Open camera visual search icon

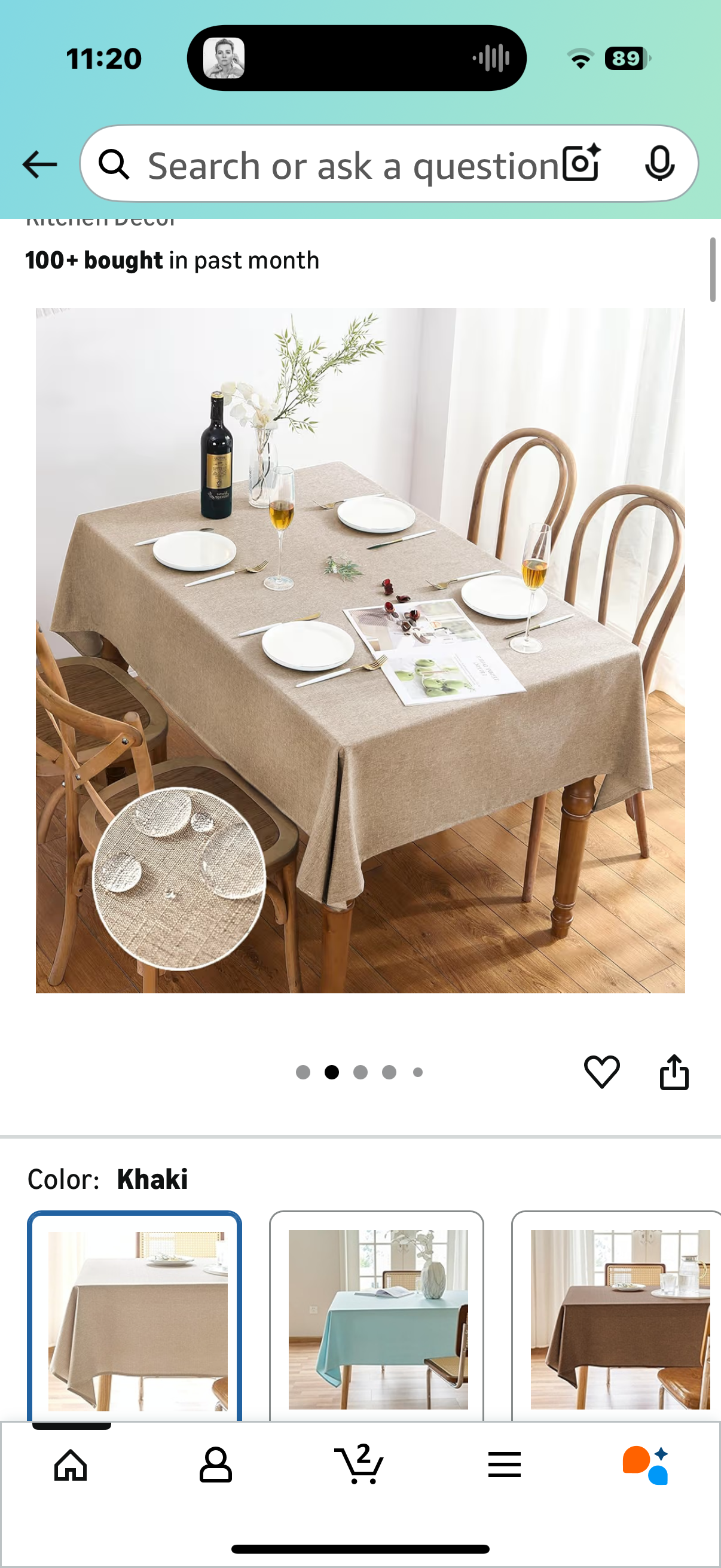click(x=581, y=163)
